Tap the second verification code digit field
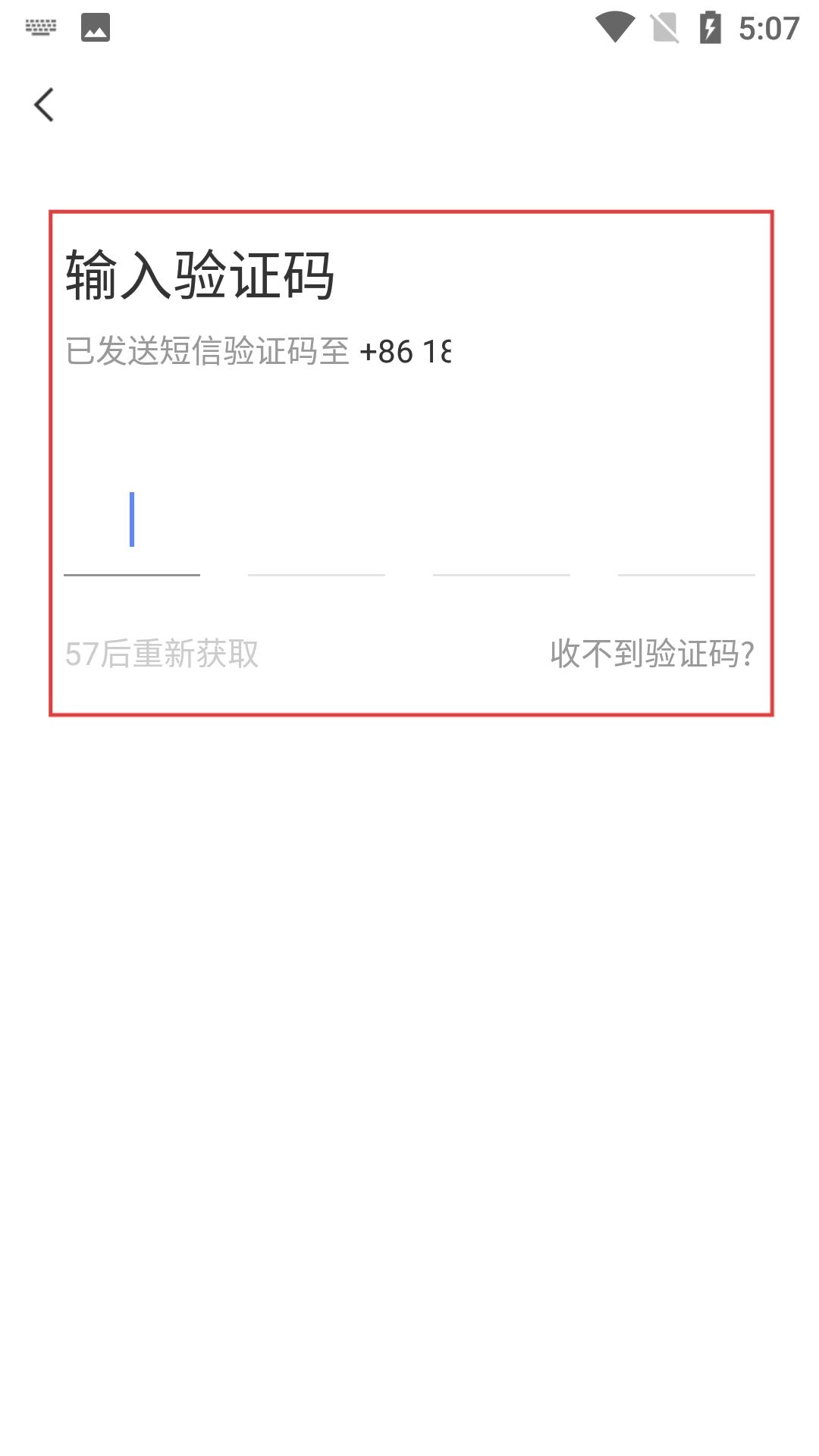Image resolution: width=819 pixels, height=1456 pixels. pos(316,531)
